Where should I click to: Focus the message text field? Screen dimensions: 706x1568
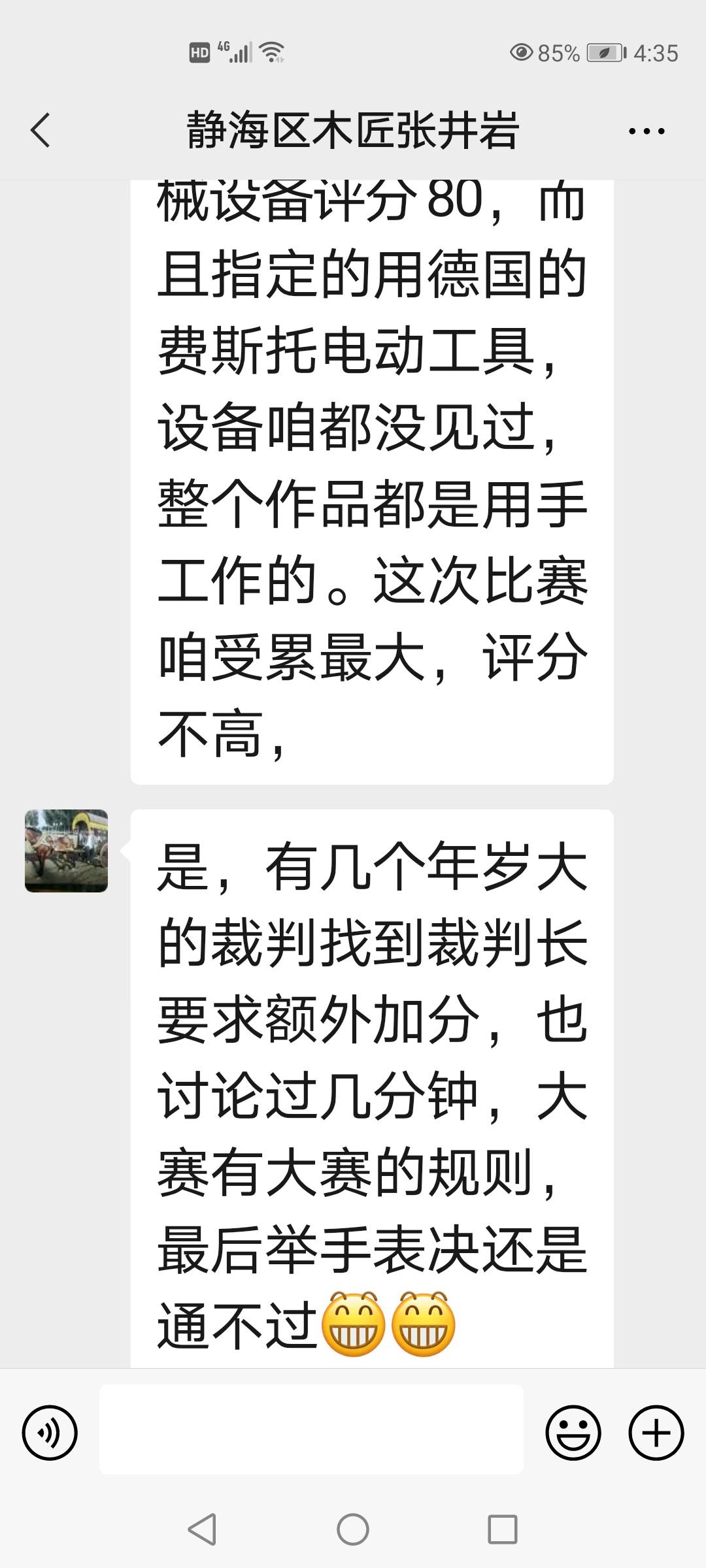pyautogui.click(x=311, y=1429)
